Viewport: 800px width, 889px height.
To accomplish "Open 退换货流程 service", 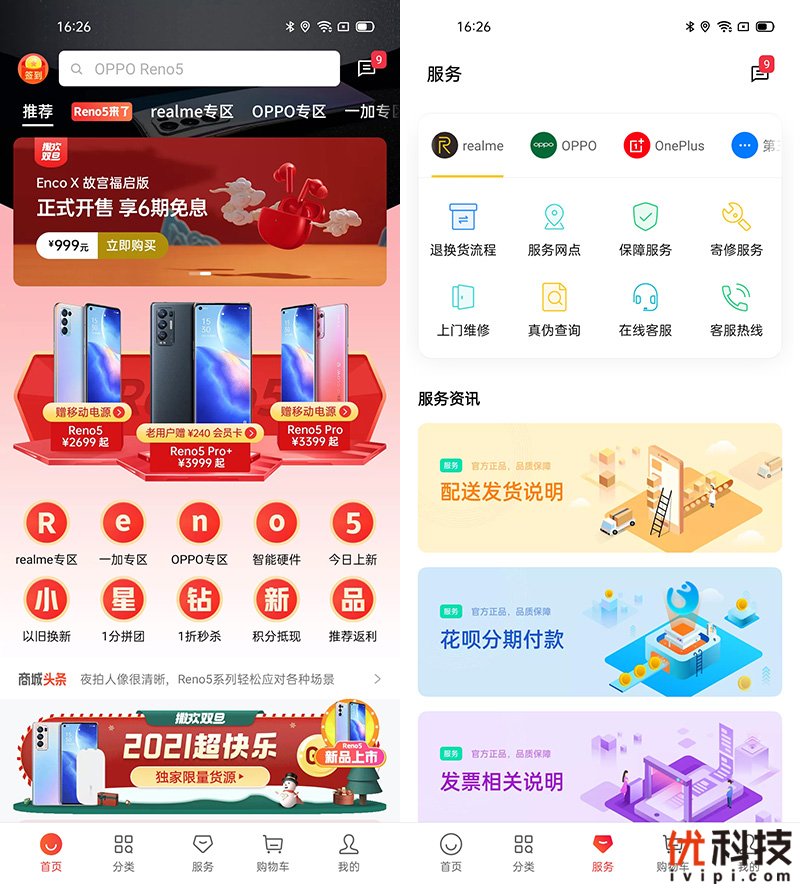I will [x=463, y=229].
